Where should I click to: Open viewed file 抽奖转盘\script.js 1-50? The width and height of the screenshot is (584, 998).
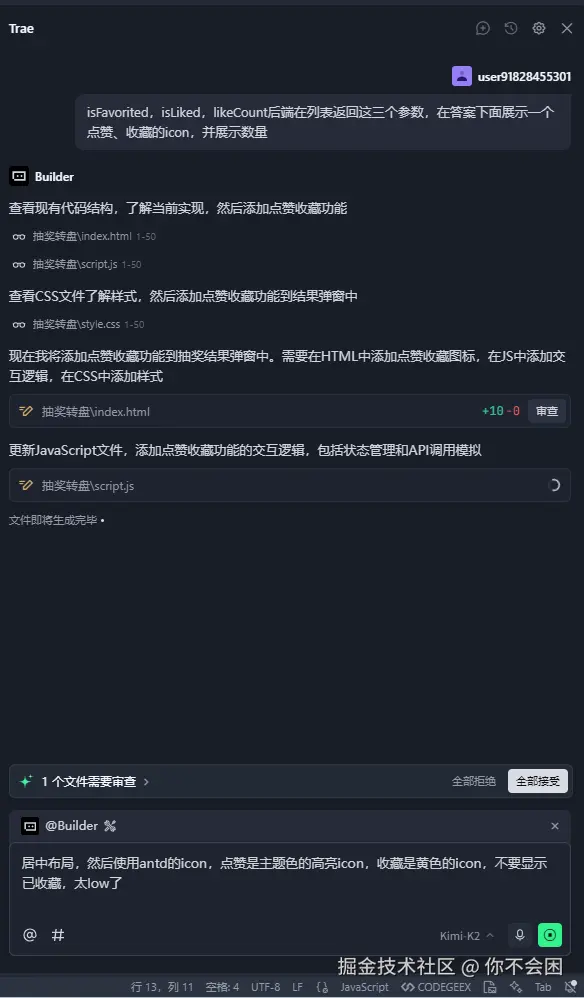(x=77, y=264)
